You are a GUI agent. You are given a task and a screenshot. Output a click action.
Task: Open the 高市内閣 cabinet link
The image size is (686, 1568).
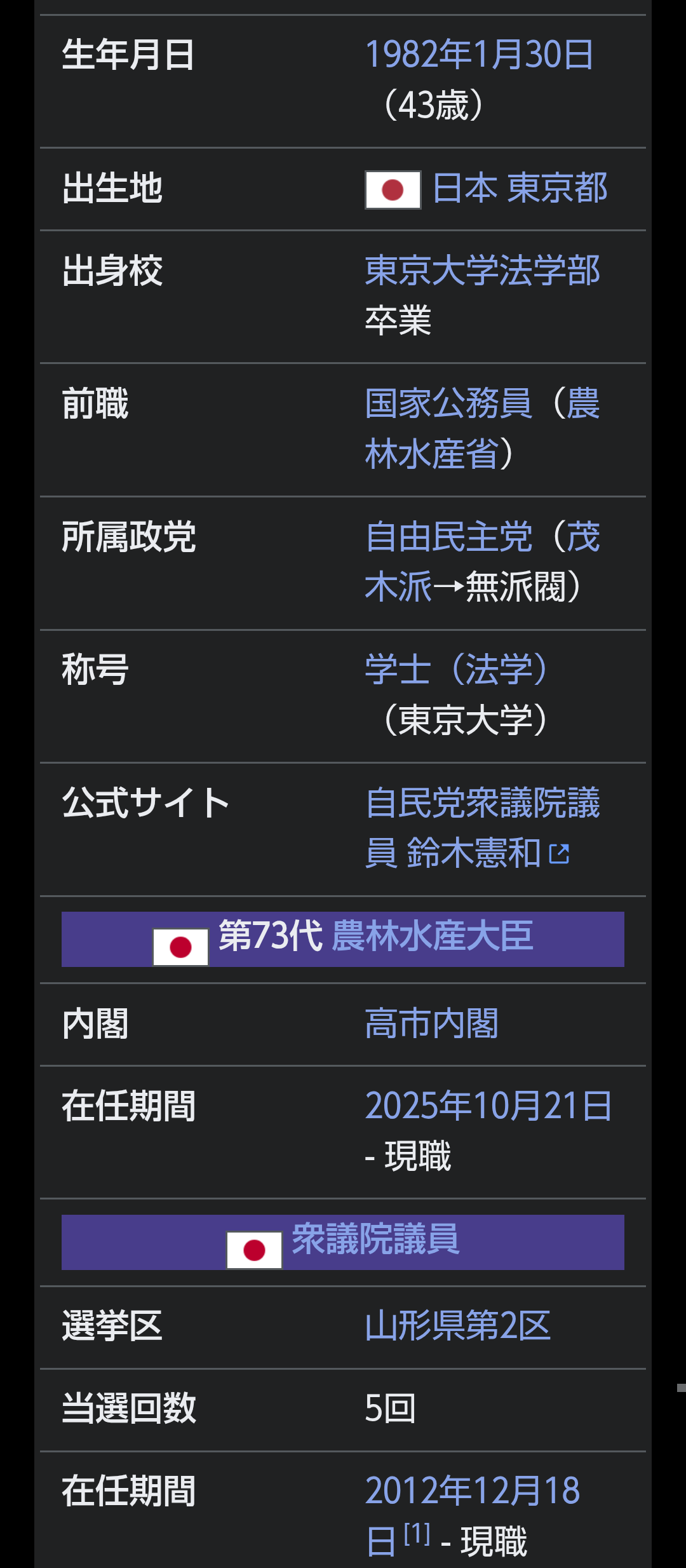pos(432,1024)
